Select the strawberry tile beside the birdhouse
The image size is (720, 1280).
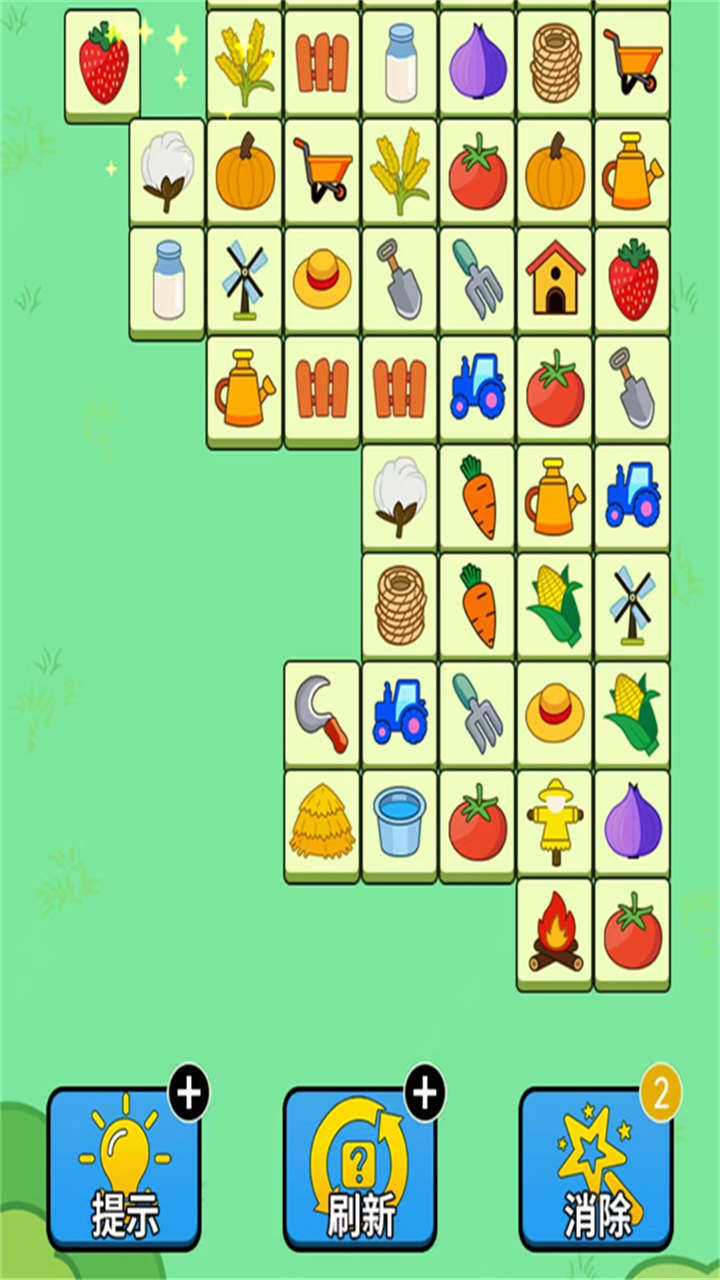coord(633,278)
